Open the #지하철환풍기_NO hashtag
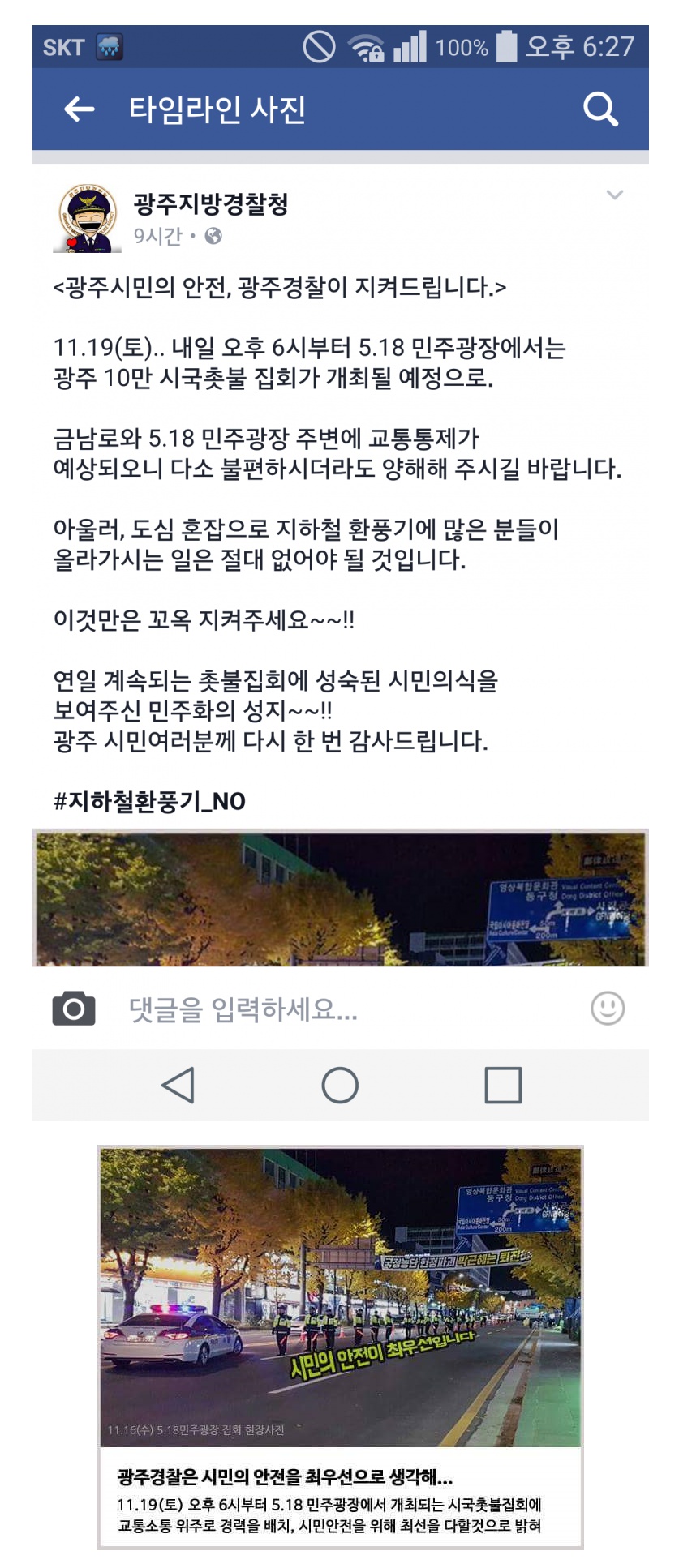This screenshot has height=1568, width=679. tap(149, 801)
